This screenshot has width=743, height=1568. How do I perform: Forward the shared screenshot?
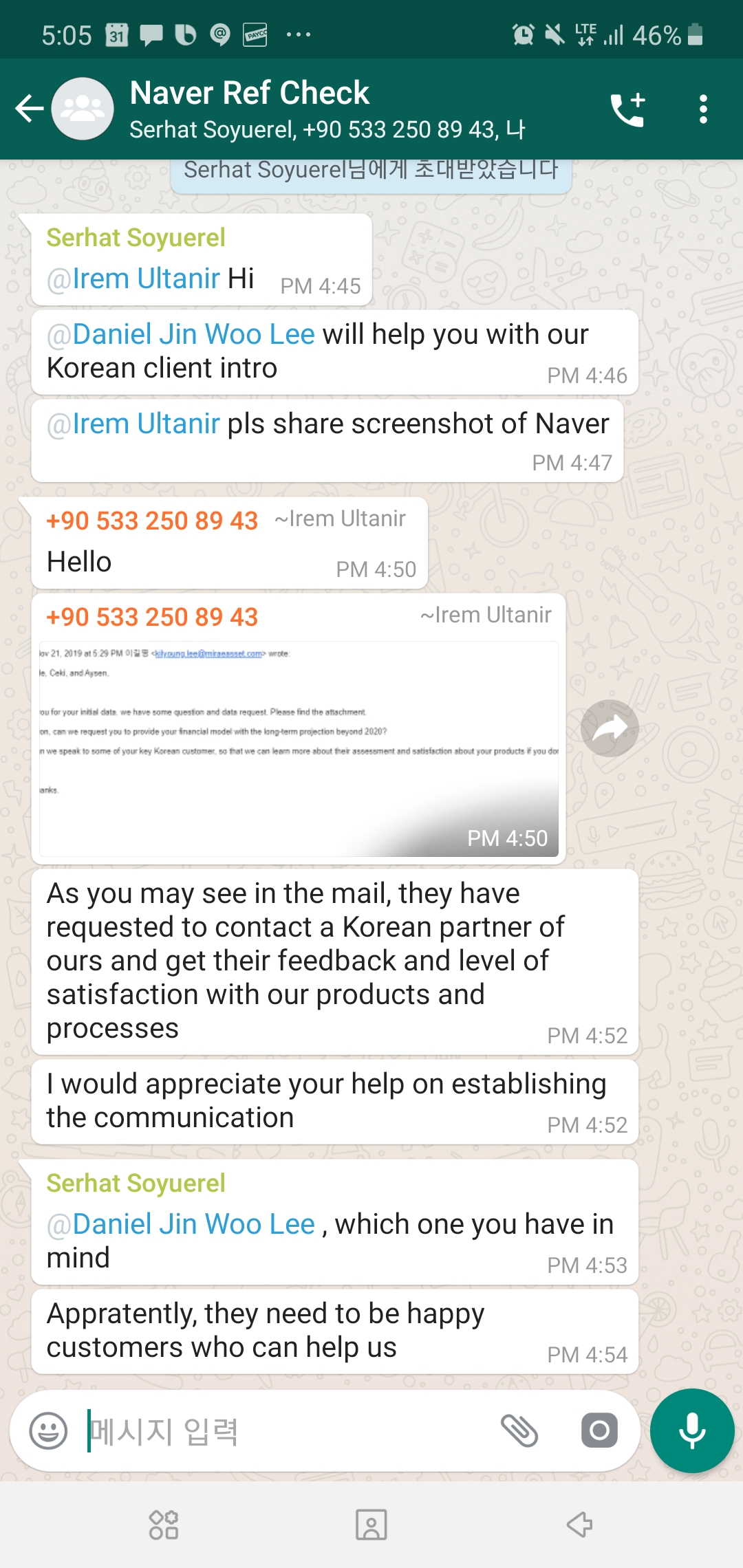coord(610,728)
